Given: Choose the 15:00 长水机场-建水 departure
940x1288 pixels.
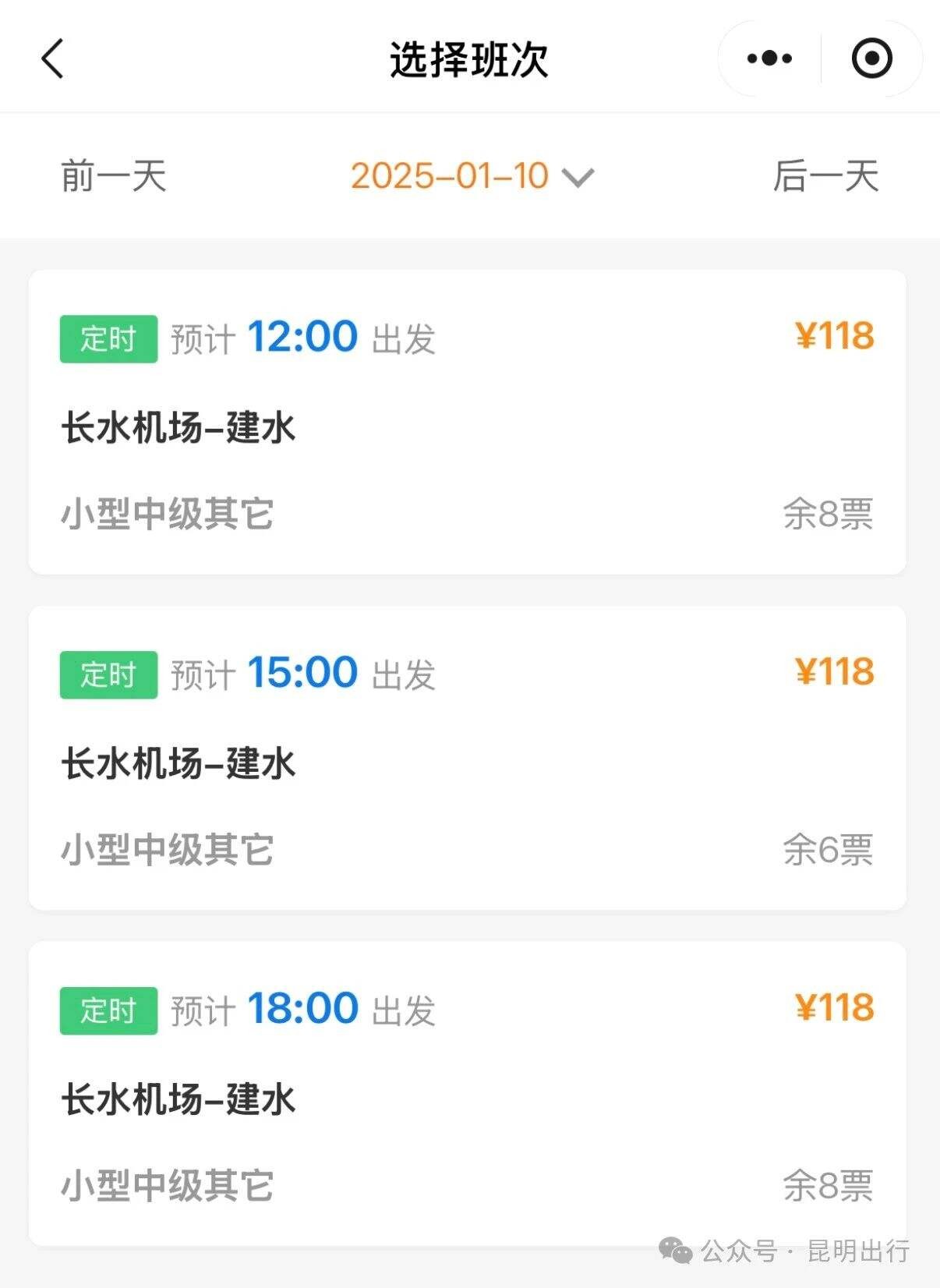Looking at the screenshot, I should coord(467,758).
